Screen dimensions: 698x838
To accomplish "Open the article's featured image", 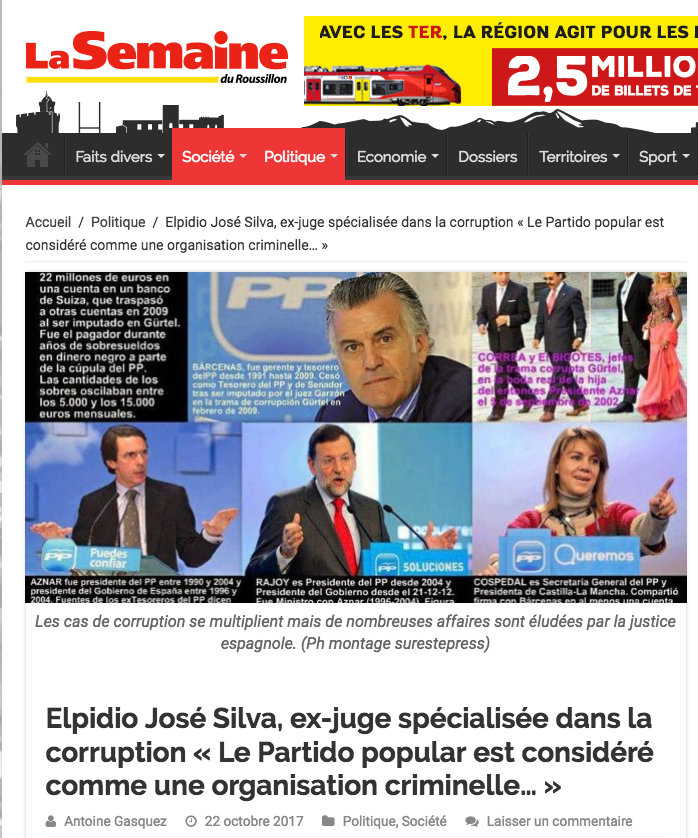I will [x=356, y=437].
